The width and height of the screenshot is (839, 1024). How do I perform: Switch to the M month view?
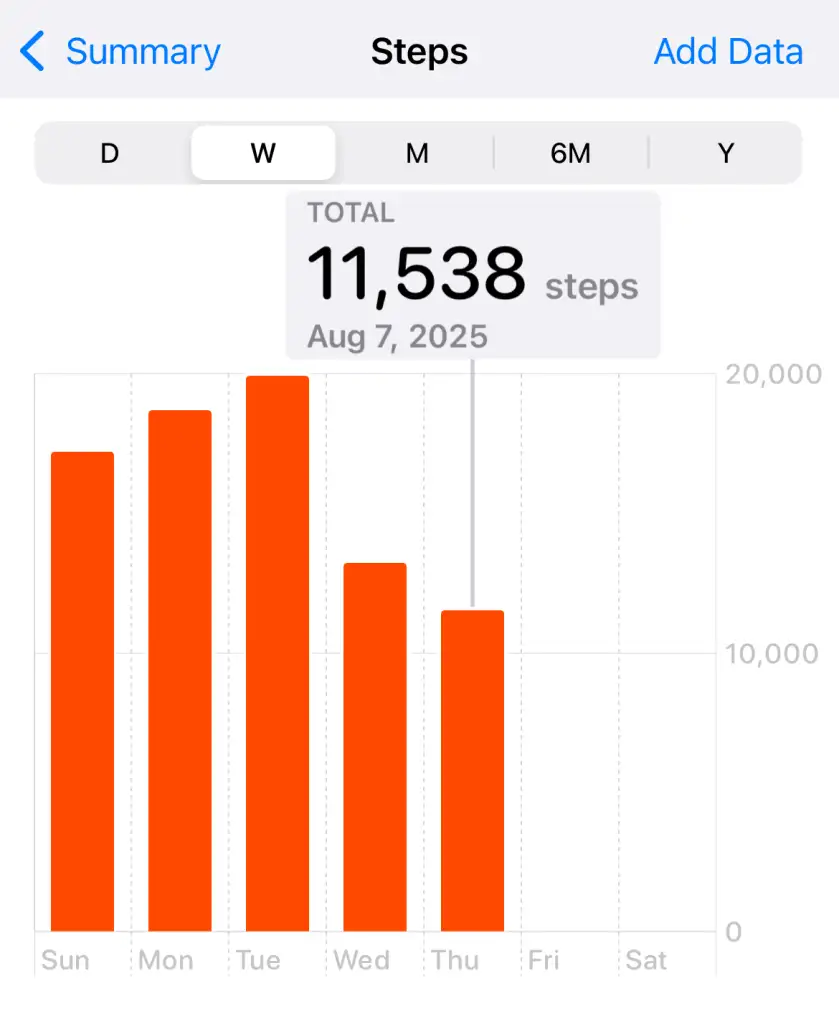[x=417, y=153]
